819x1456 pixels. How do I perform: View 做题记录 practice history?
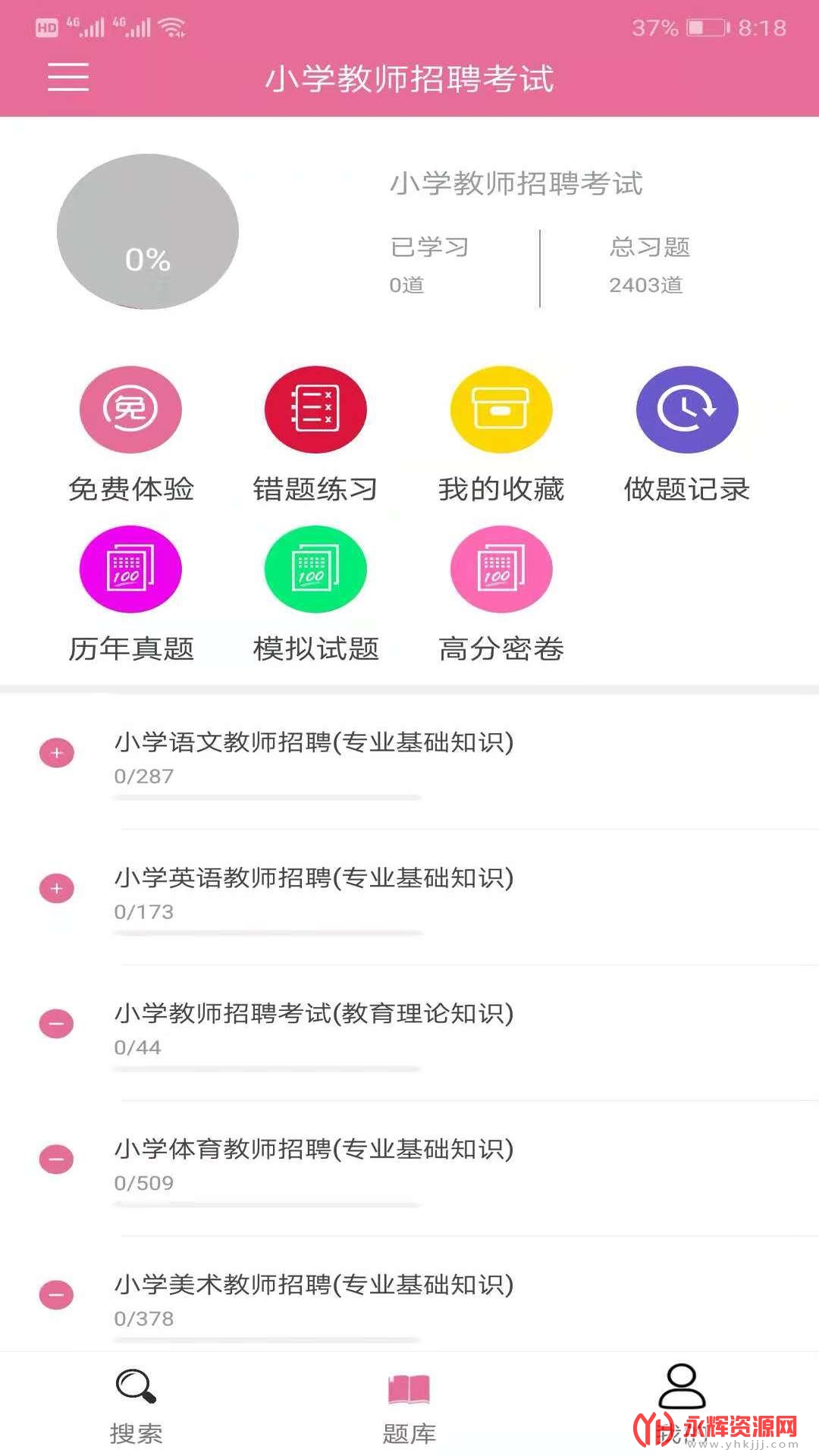click(686, 410)
